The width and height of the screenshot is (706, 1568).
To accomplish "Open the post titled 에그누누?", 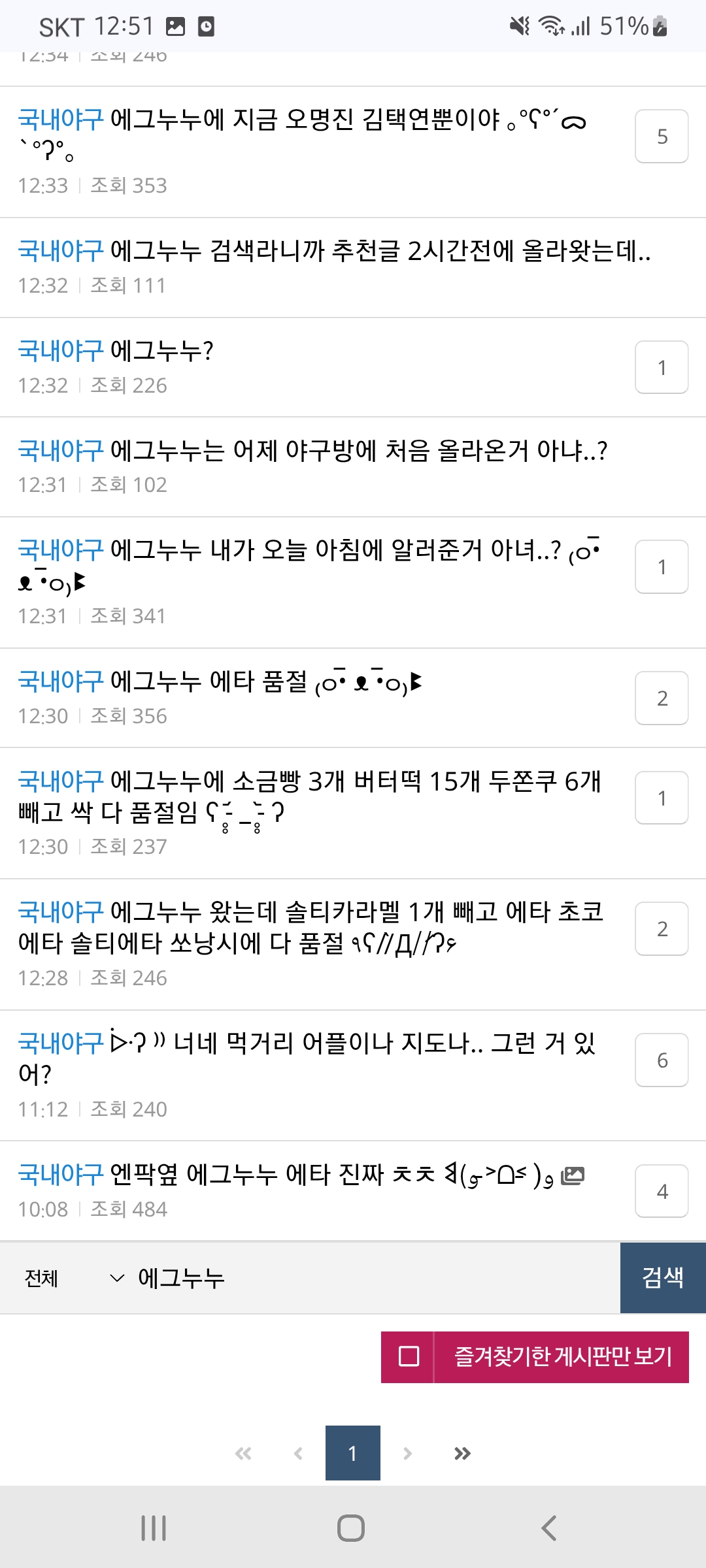I will (x=116, y=351).
